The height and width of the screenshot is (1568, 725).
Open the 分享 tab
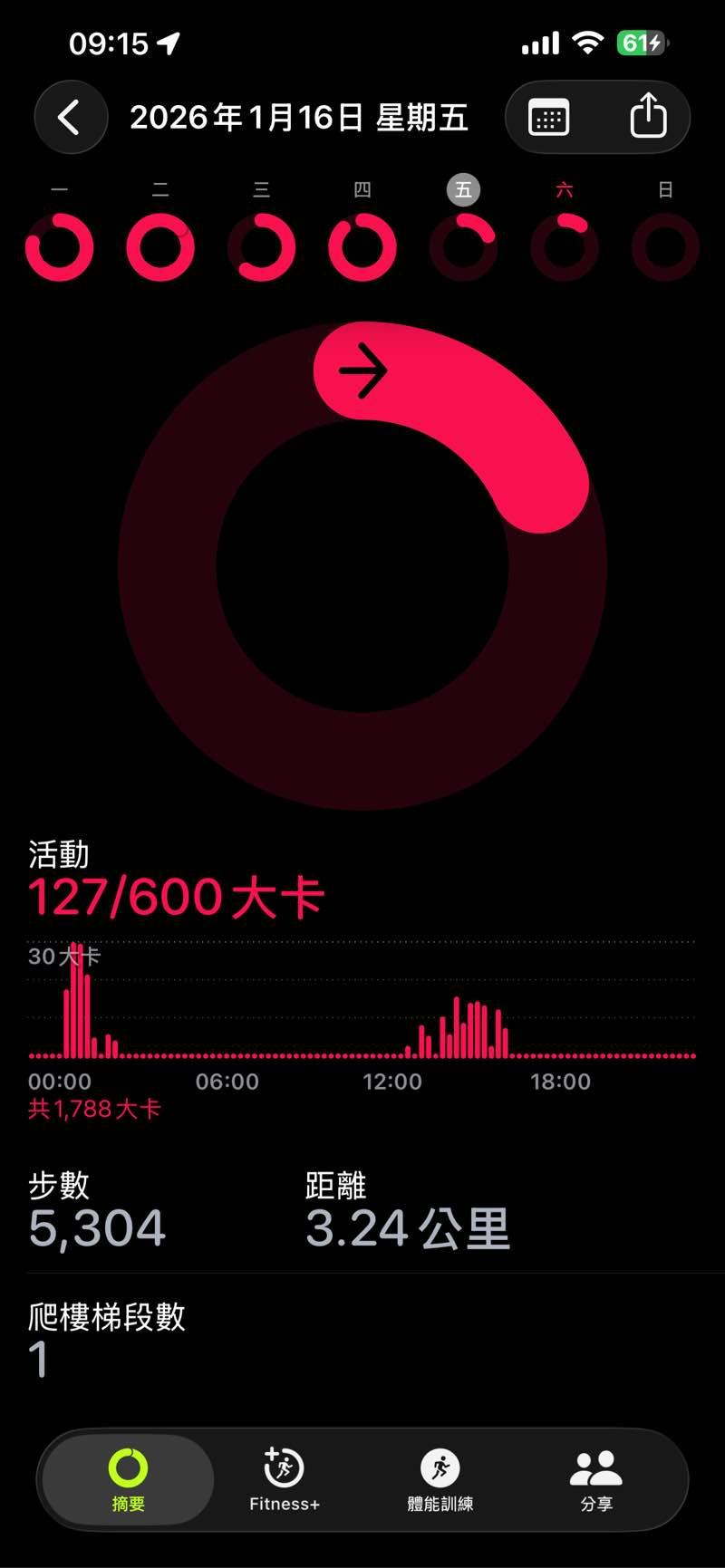coord(596,1479)
